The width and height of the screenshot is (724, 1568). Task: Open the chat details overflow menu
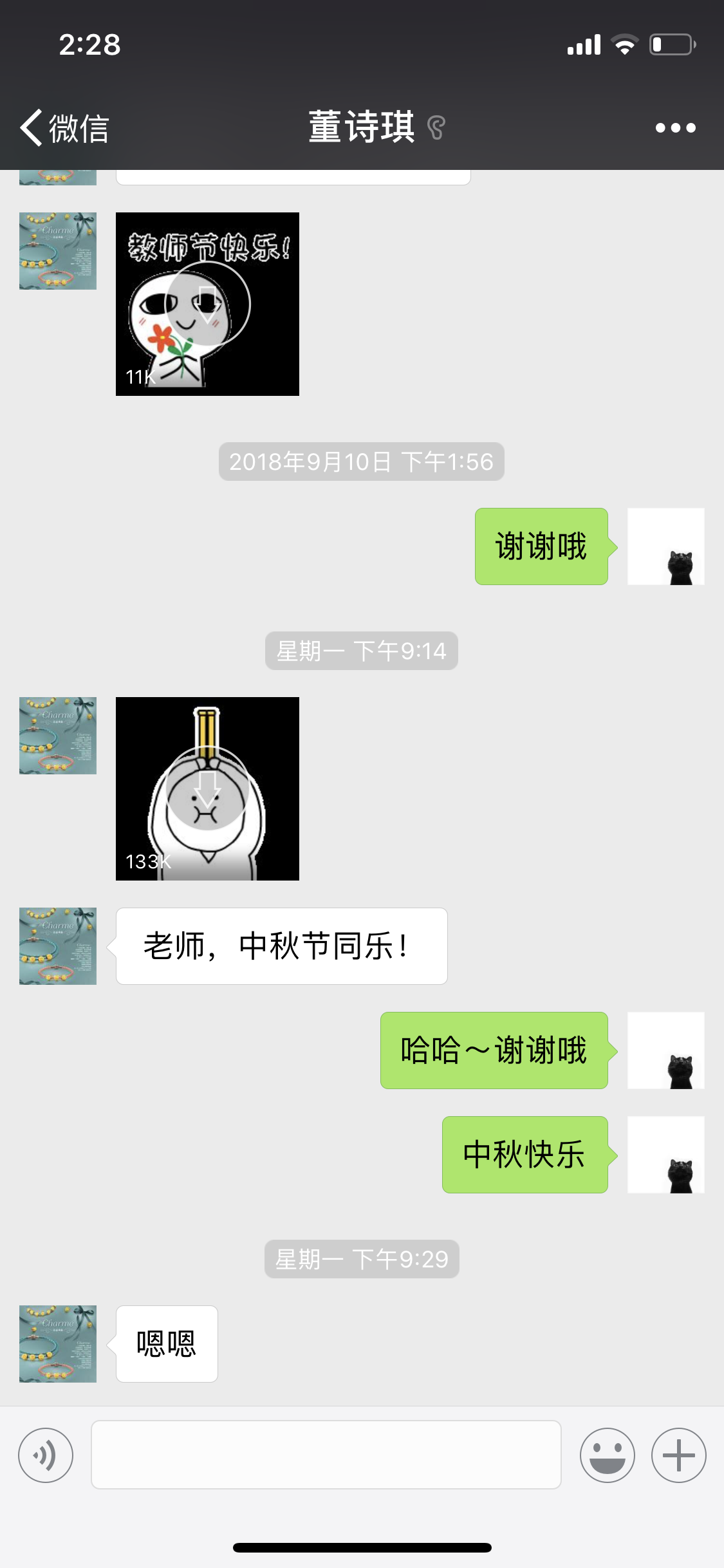click(675, 127)
